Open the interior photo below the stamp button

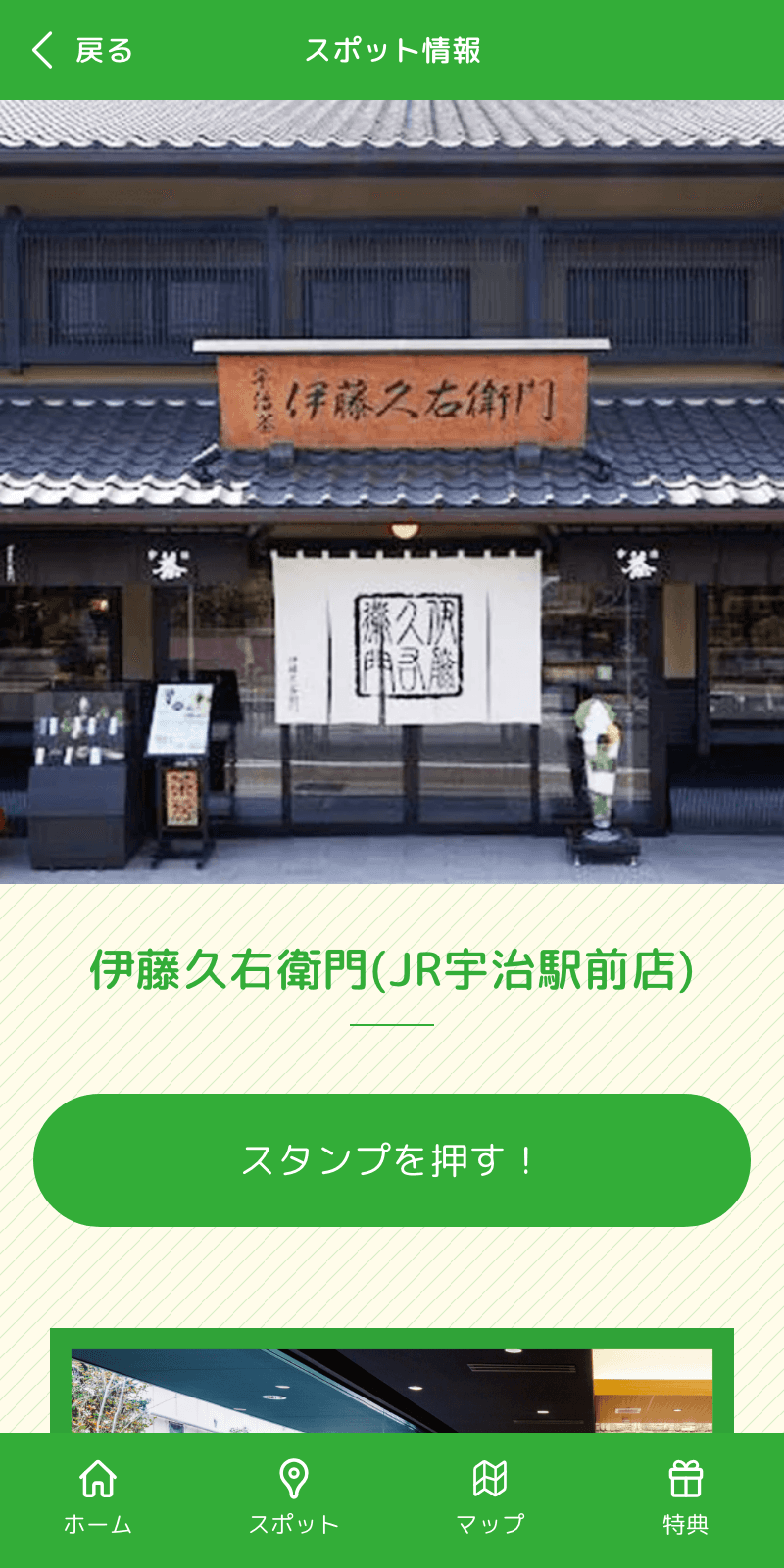click(x=392, y=1392)
